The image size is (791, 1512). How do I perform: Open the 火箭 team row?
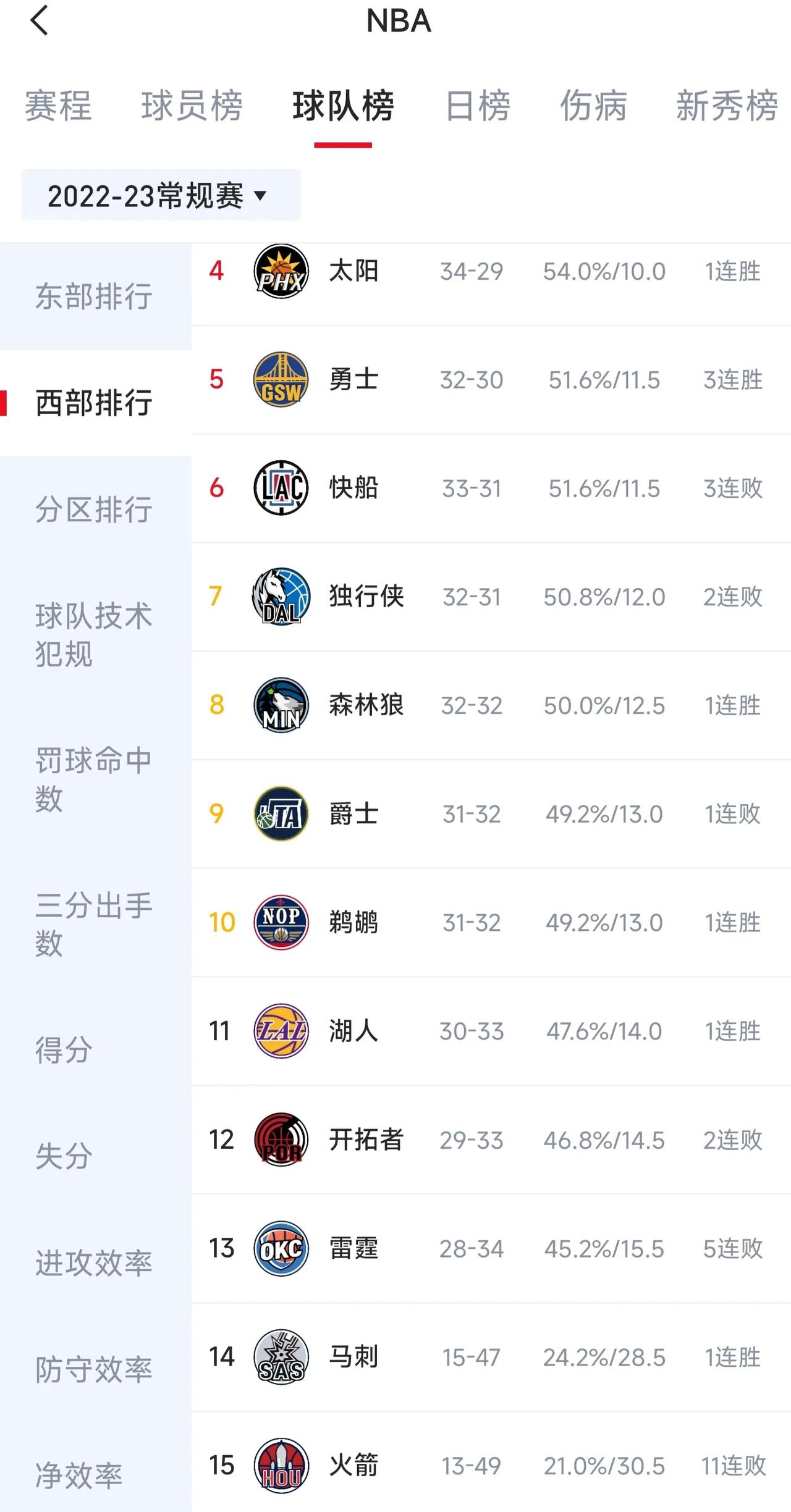pyautogui.click(x=491, y=1465)
